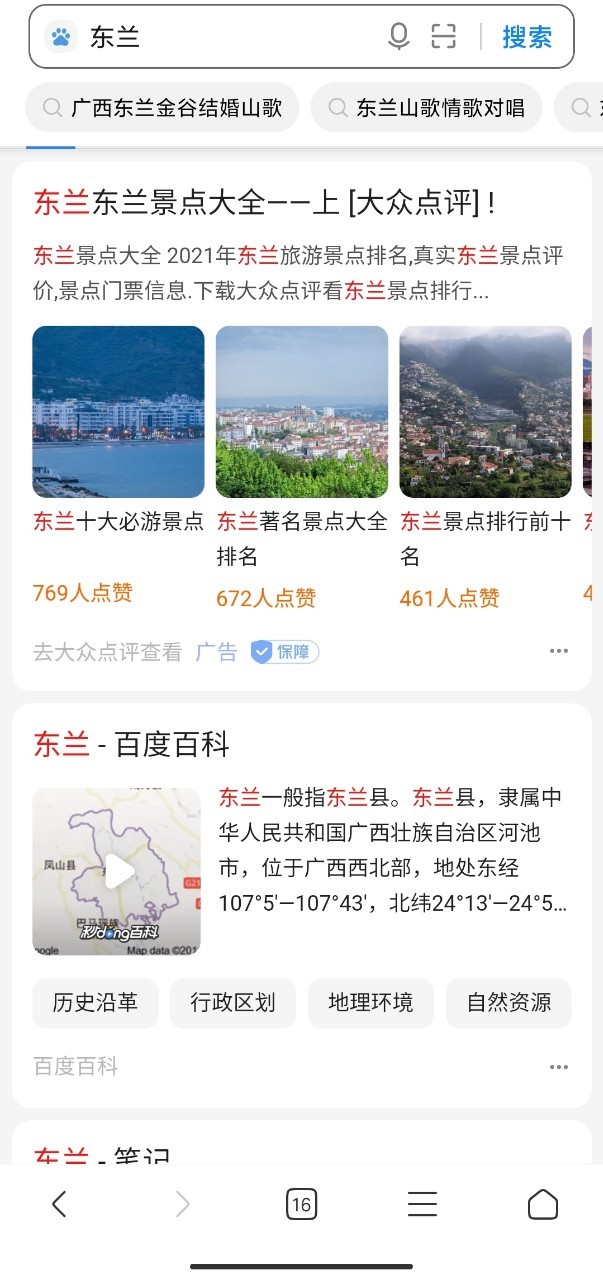
Task: Go back to the previous page
Action: (x=59, y=1204)
